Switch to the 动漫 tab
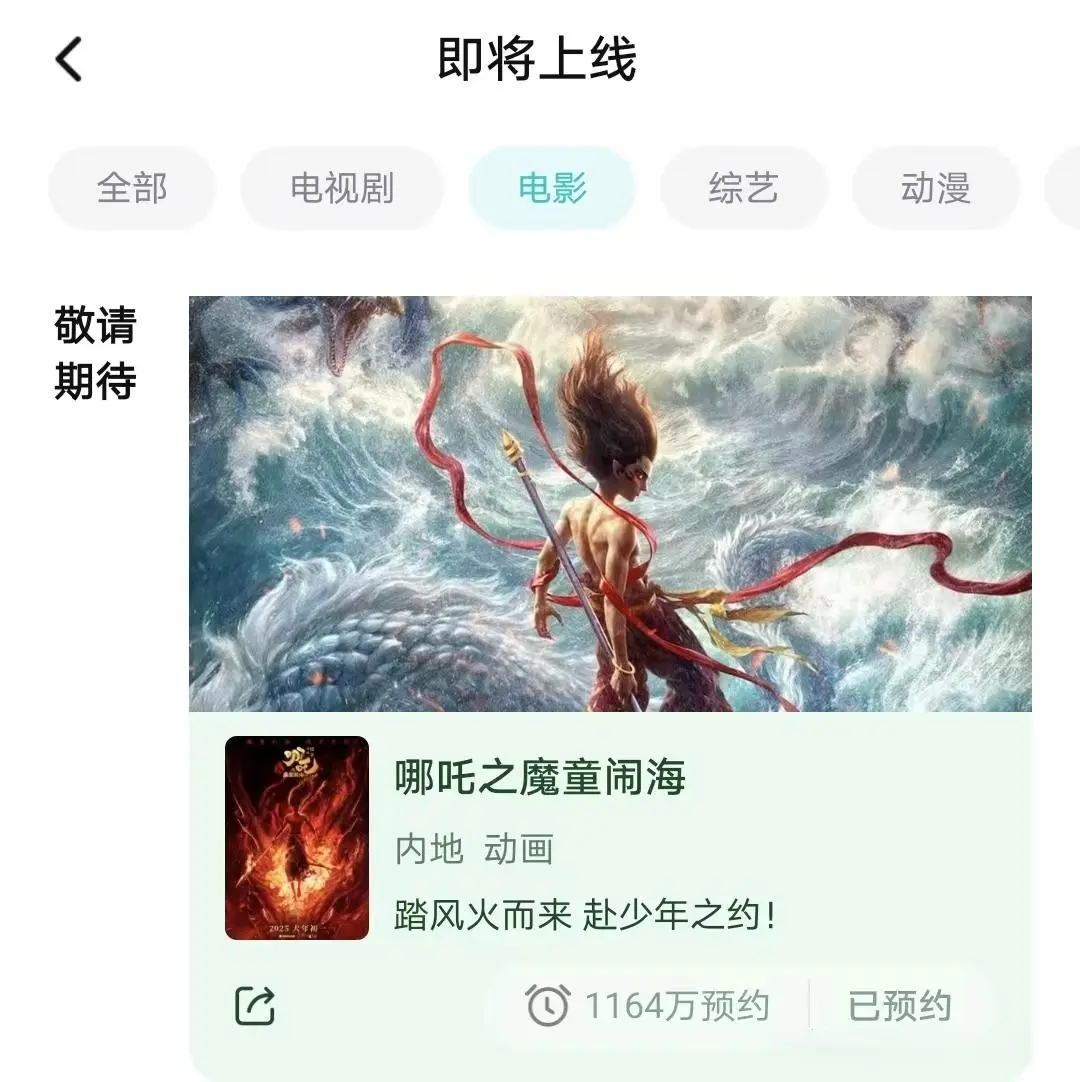 click(935, 188)
